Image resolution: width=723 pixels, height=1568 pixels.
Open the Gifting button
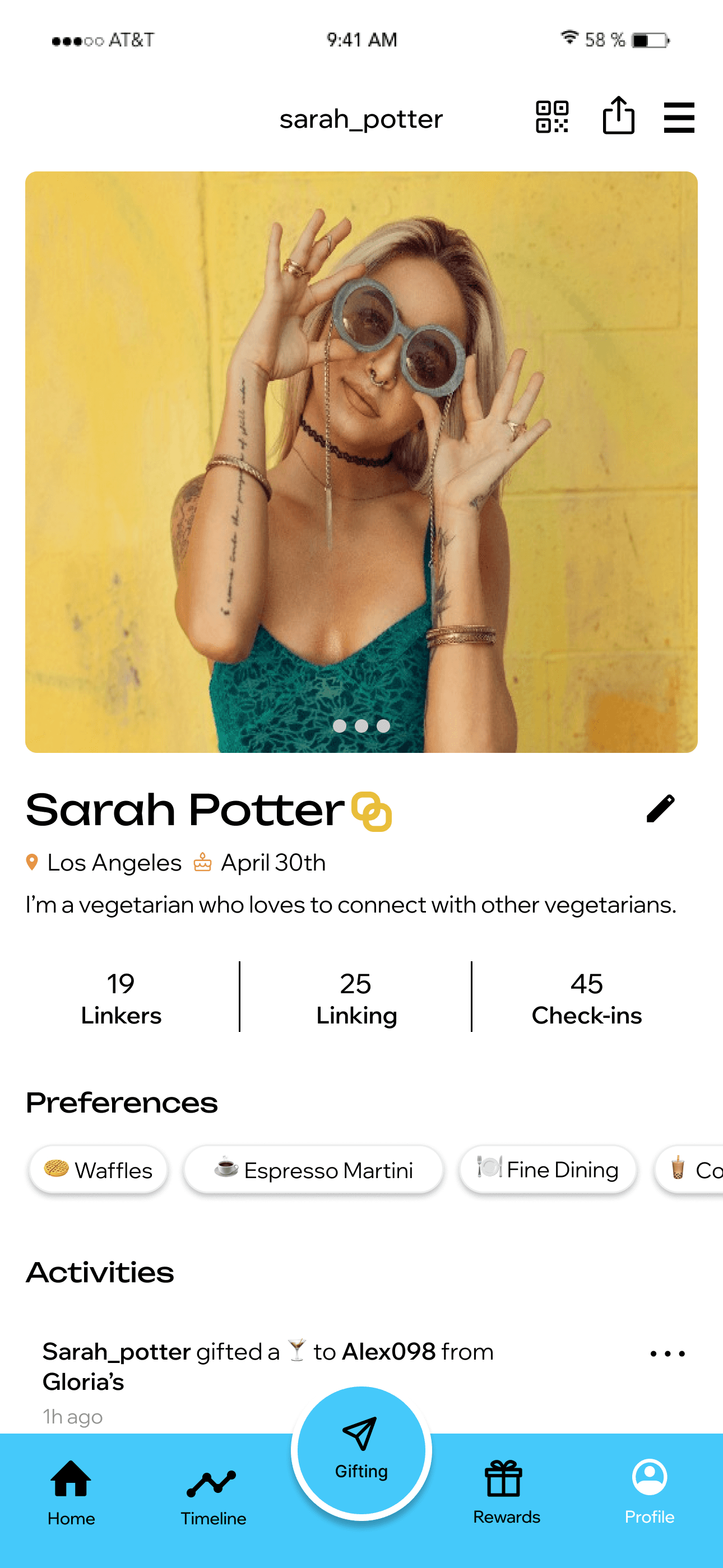pyautogui.click(x=361, y=1451)
